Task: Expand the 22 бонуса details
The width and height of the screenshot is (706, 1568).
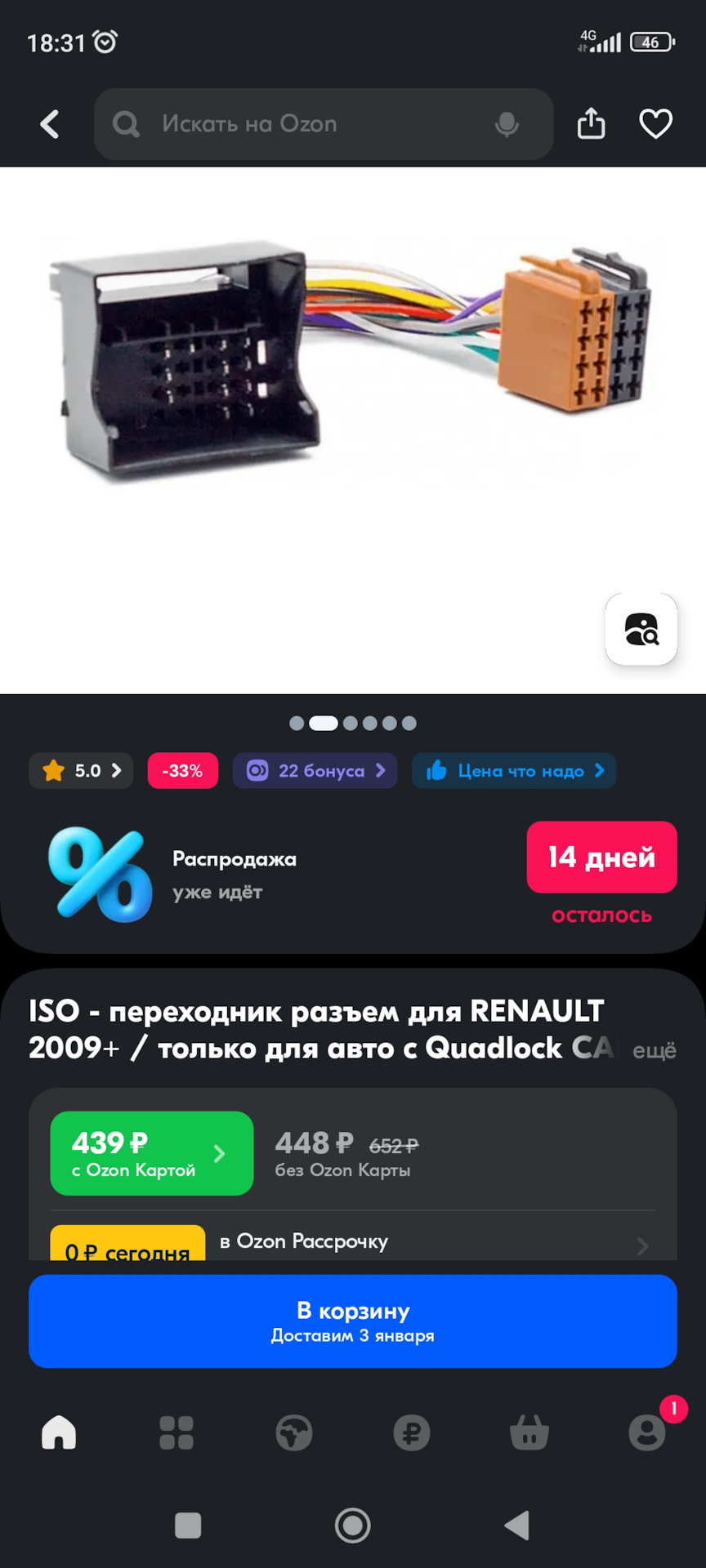Action: coord(315,770)
